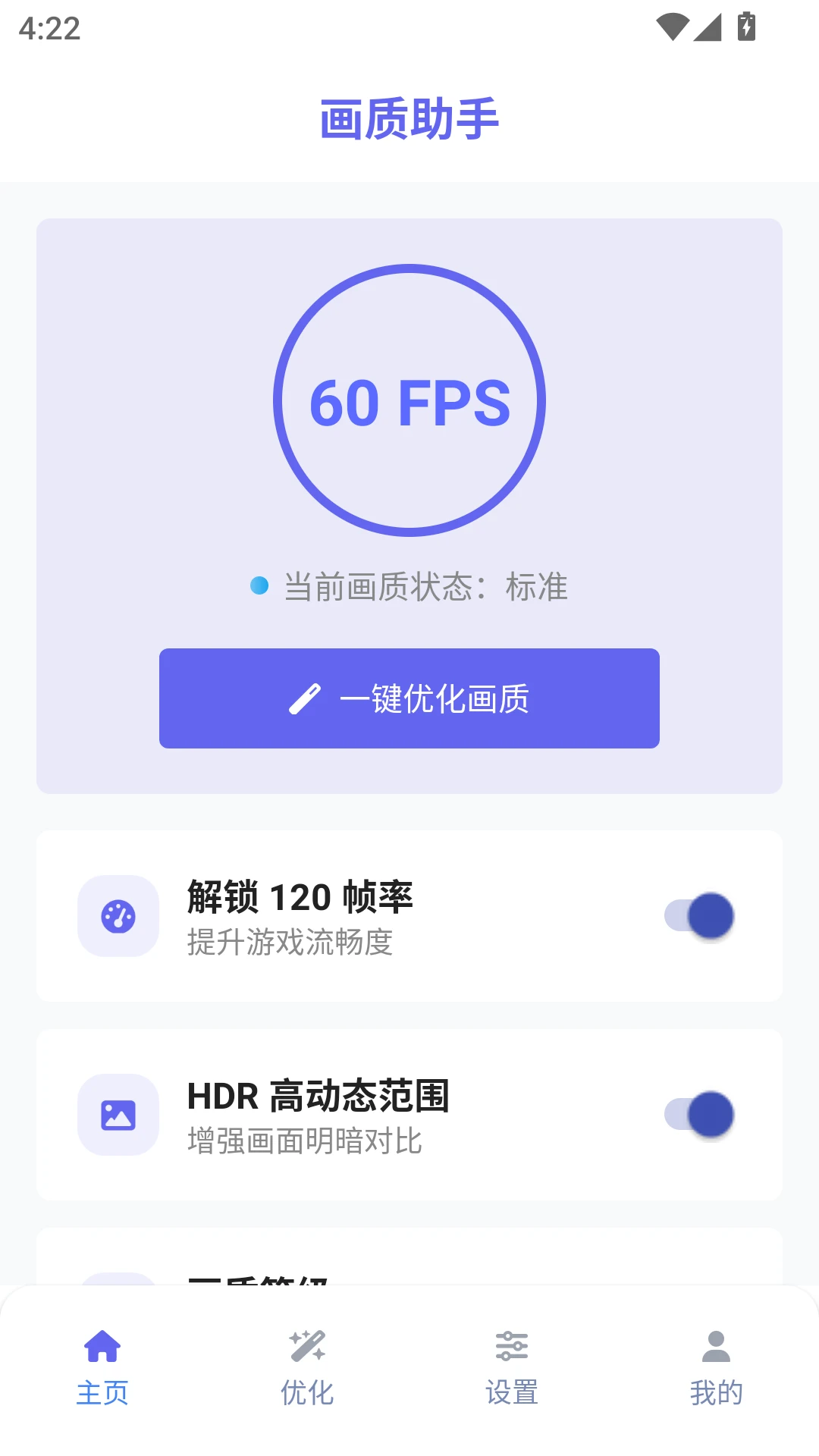Image resolution: width=819 pixels, height=1456 pixels.
Task: Tap the 一键优化画质 button
Action: coord(409,698)
